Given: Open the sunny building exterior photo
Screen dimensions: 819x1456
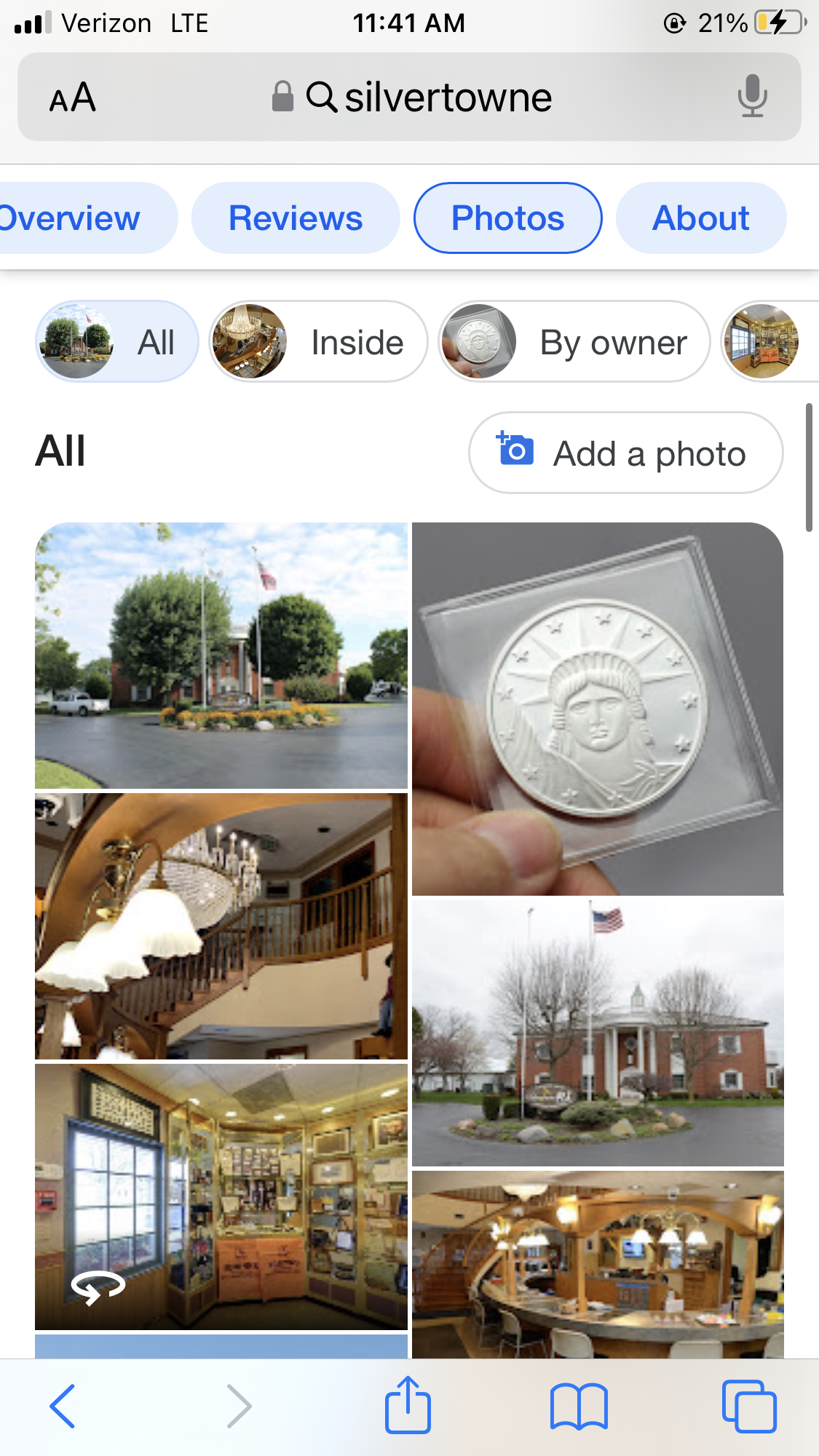Looking at the screenshot, I should coord(221,656).
